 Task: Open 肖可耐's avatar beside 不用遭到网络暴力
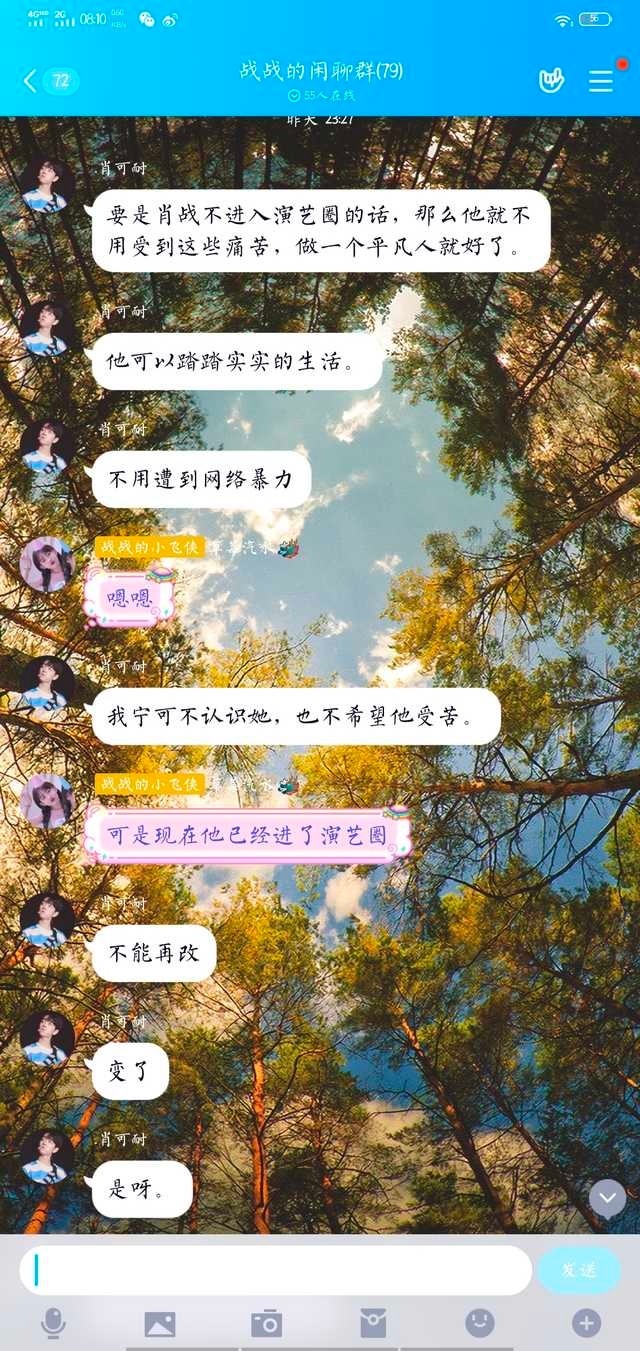46,446
